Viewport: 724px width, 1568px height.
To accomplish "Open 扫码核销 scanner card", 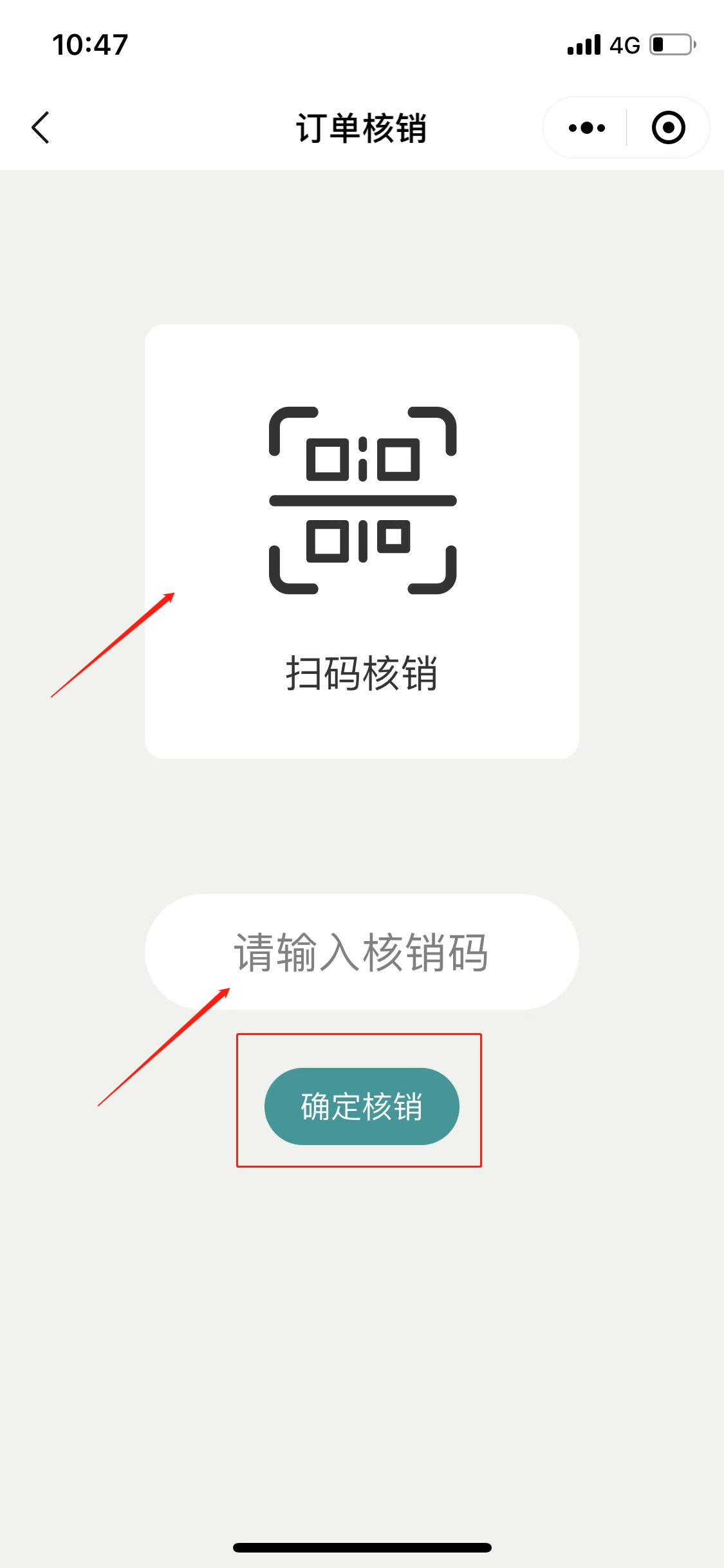I will pyautogui.click(x=362, y=541).
